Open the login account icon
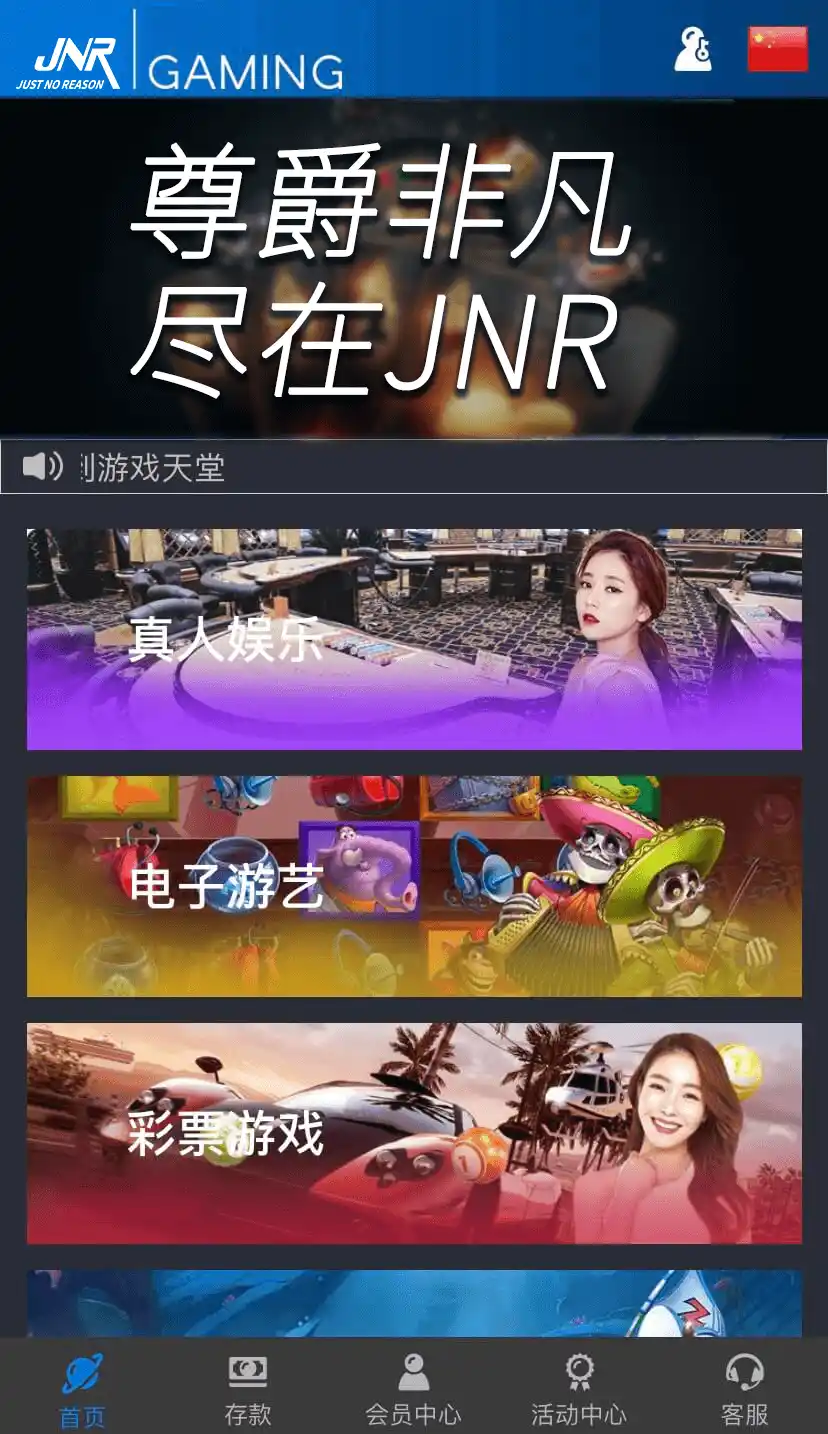The image size is (828, 1434). point(693,49)
